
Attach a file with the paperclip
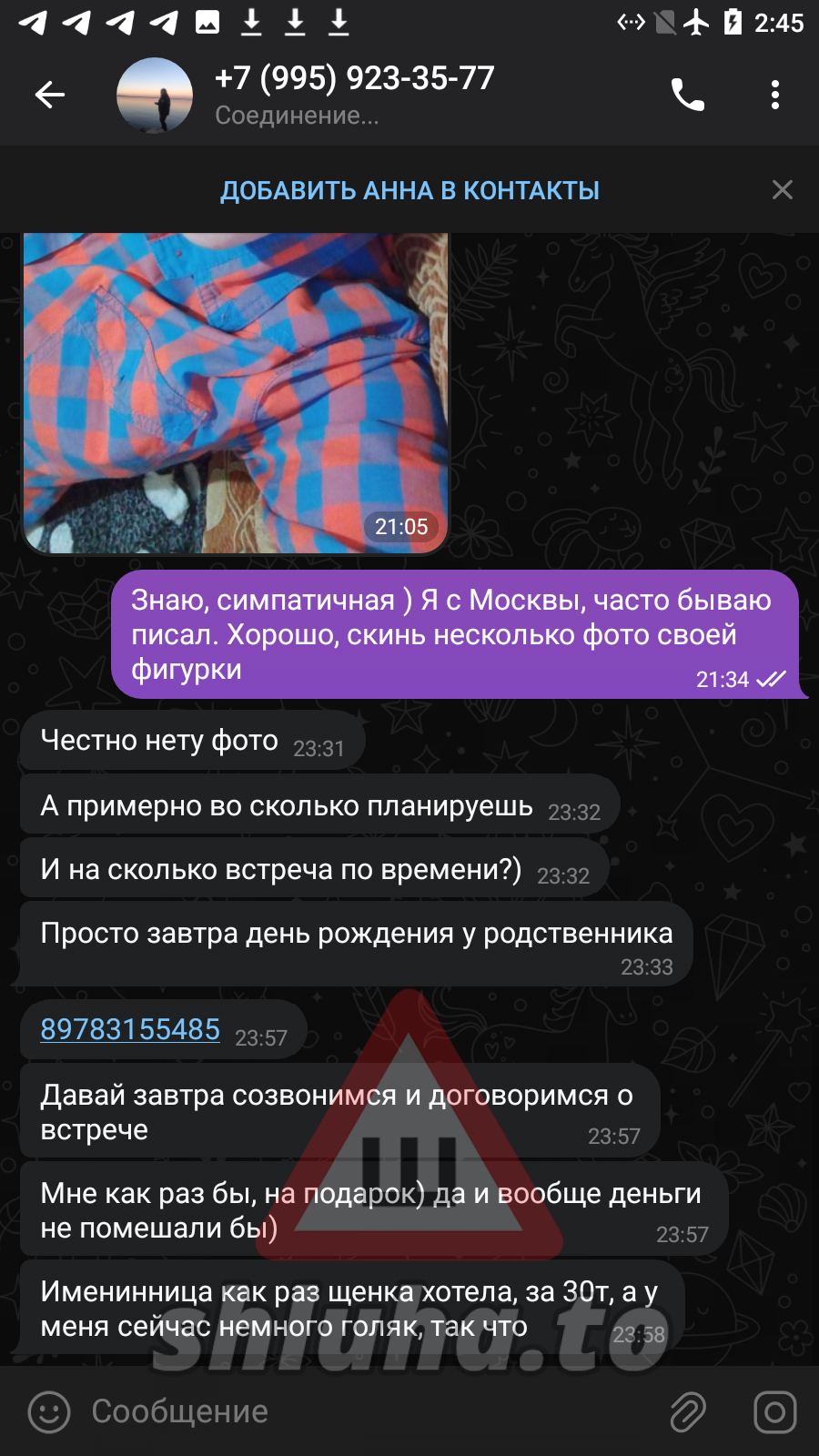pyautogui.click(x=688, y=1412)
